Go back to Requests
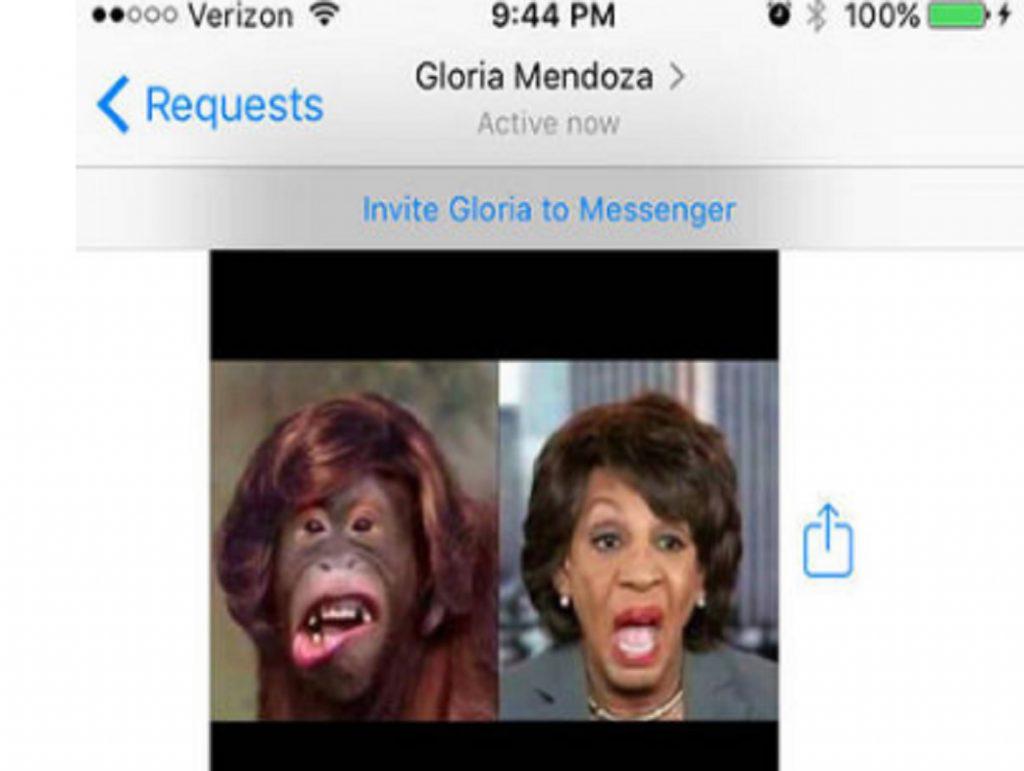This screenshot has height=771, width=1024. point(211,105)
